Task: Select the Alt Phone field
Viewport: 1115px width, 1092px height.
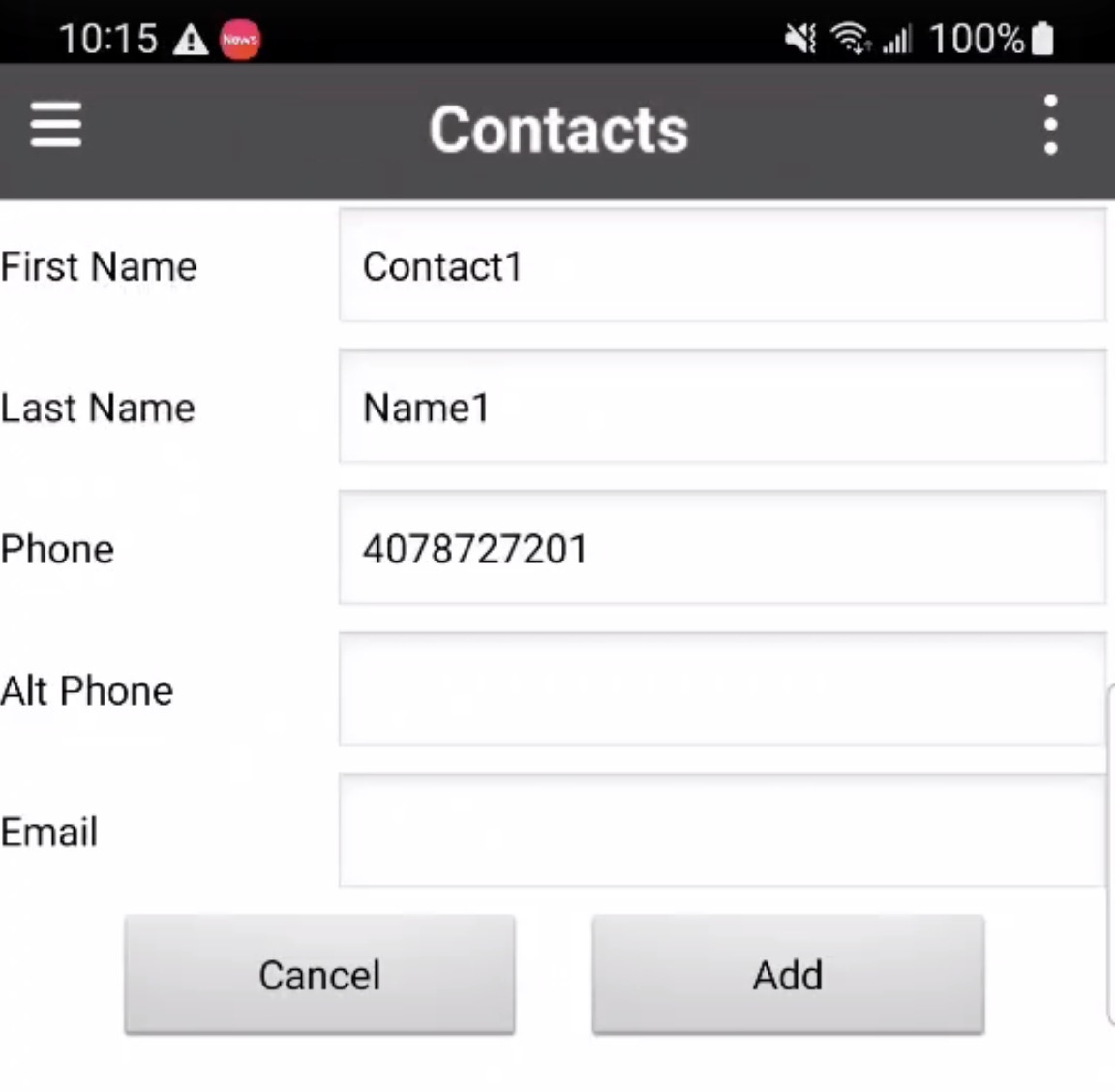Action: 721,689
